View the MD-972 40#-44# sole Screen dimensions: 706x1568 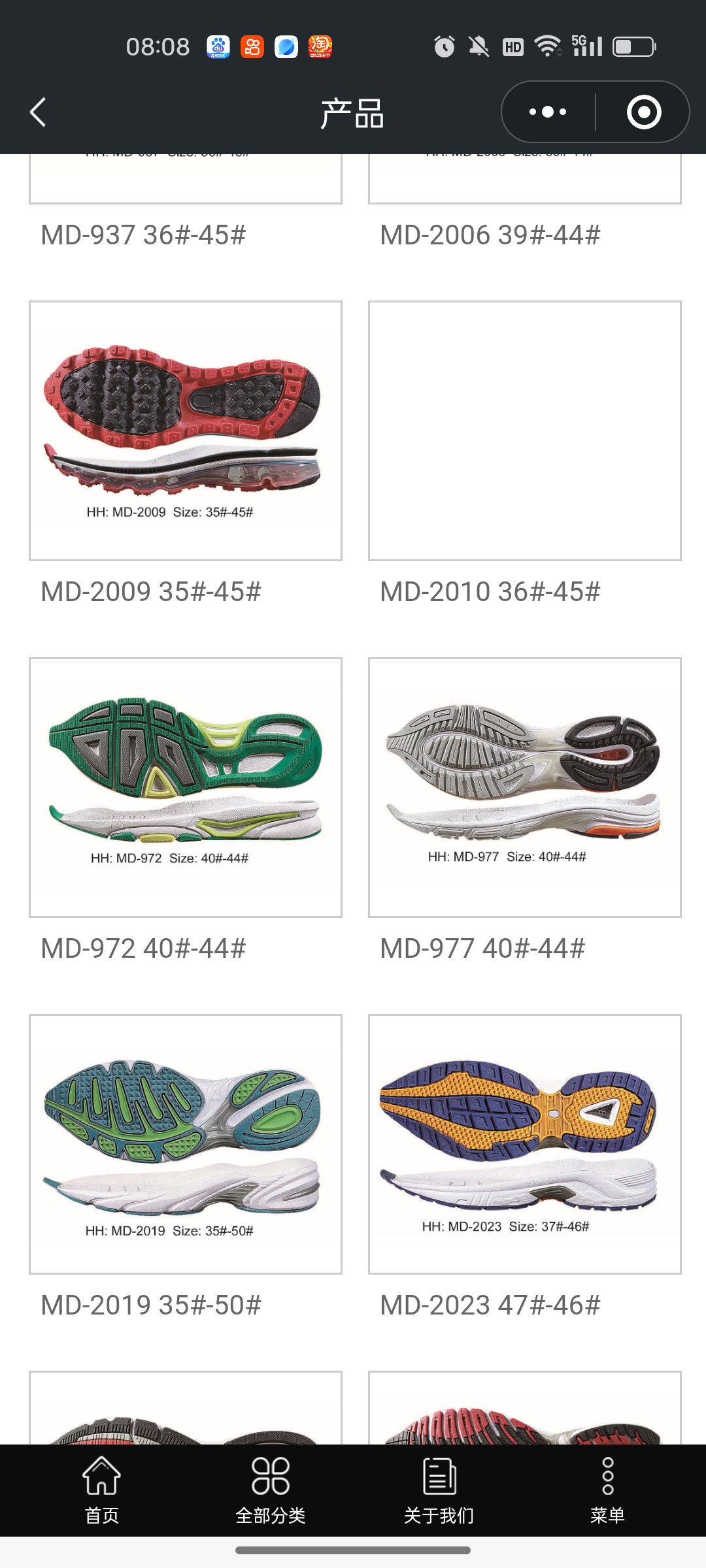coord(186,787)
